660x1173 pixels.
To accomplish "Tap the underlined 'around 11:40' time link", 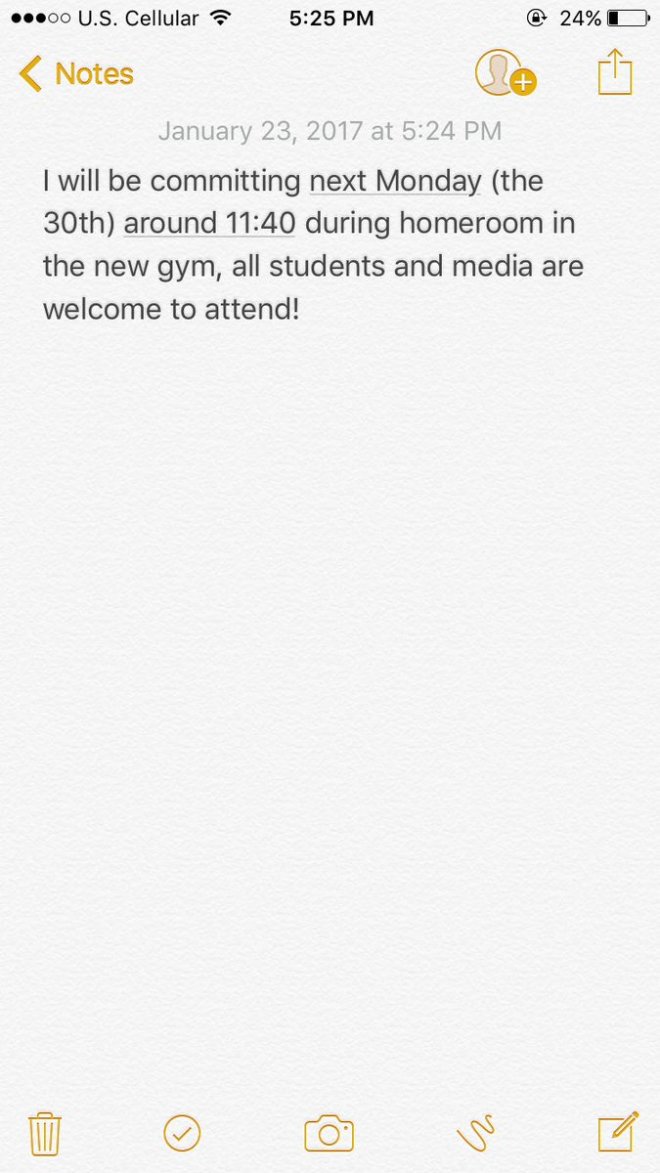I will pos(210,224).
